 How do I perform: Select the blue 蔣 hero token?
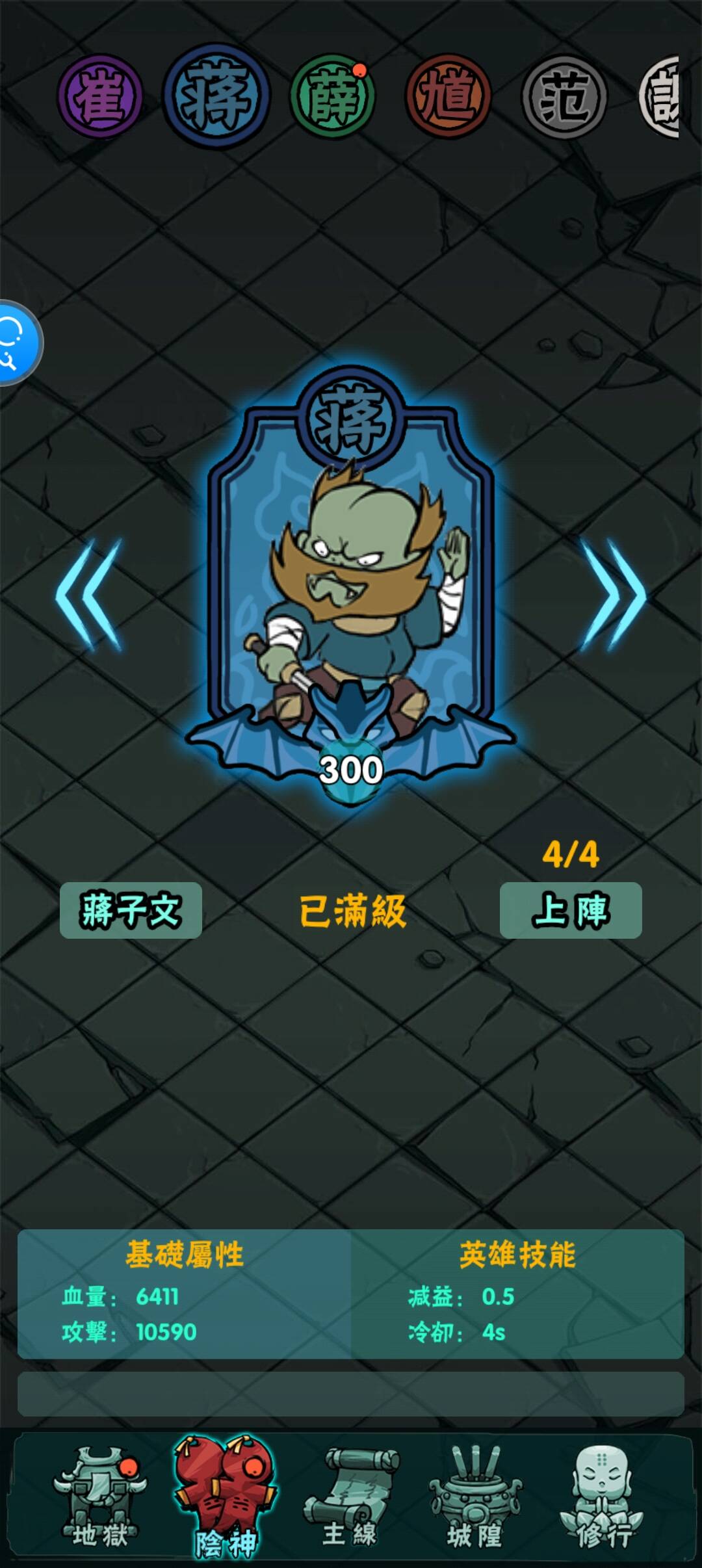(x=216, y=96)
